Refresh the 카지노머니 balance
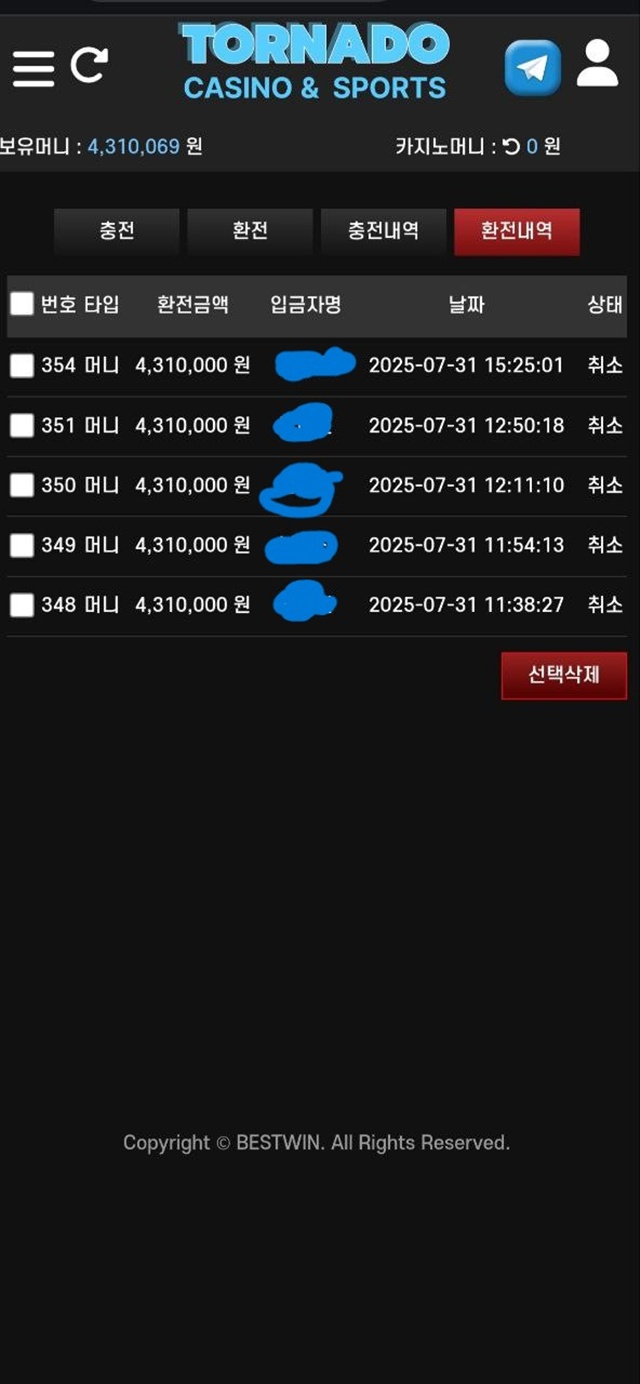 [x=511, y=147]
